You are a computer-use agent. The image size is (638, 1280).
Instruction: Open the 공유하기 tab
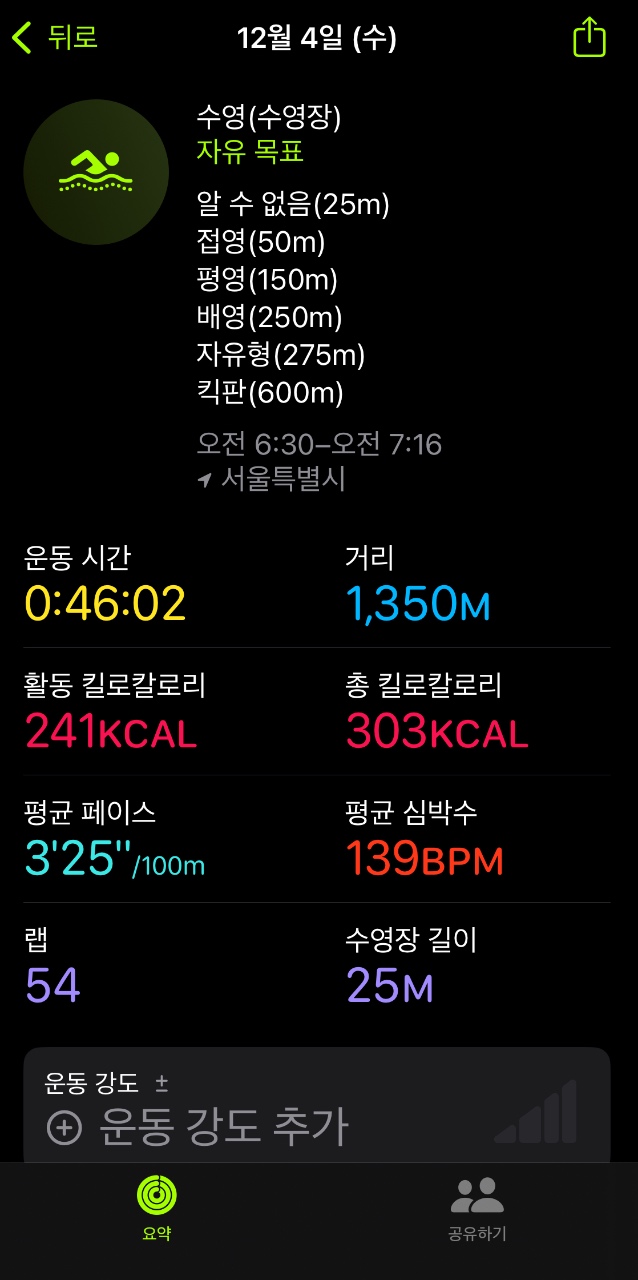[x=477, y=1208]
